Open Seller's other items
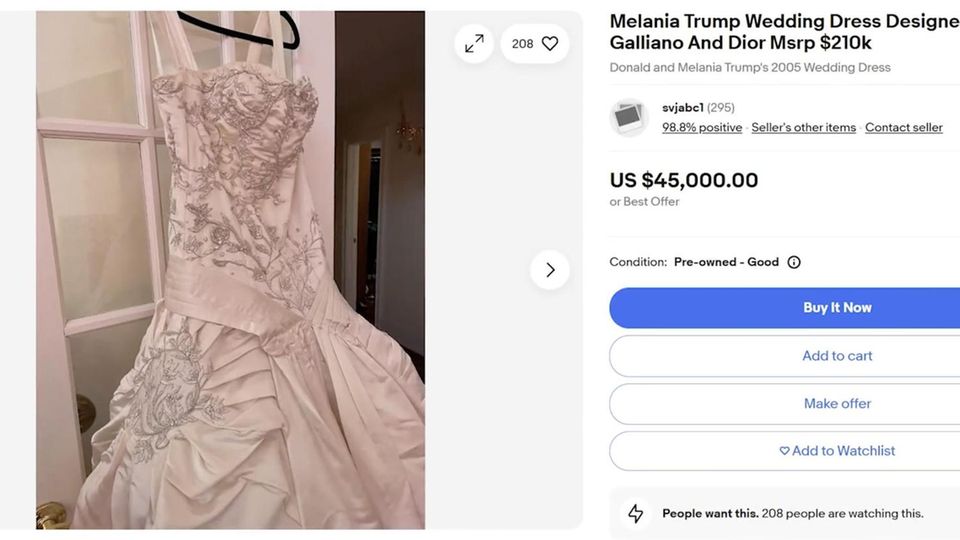The height and width of the screenshot is (540, 960). 803,128
